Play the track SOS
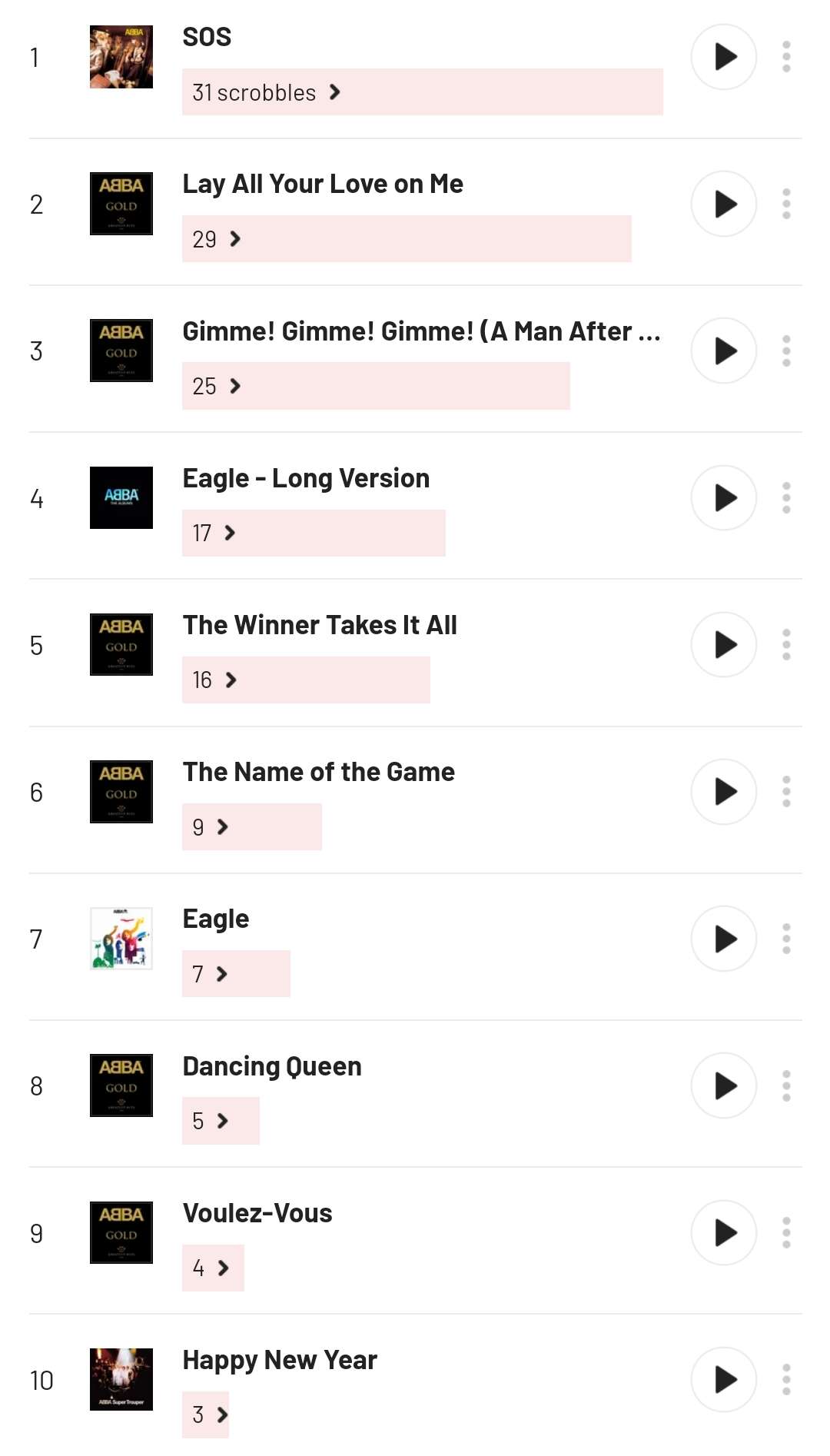Screen dimensions: 830x1456 (x=723, y=57)
